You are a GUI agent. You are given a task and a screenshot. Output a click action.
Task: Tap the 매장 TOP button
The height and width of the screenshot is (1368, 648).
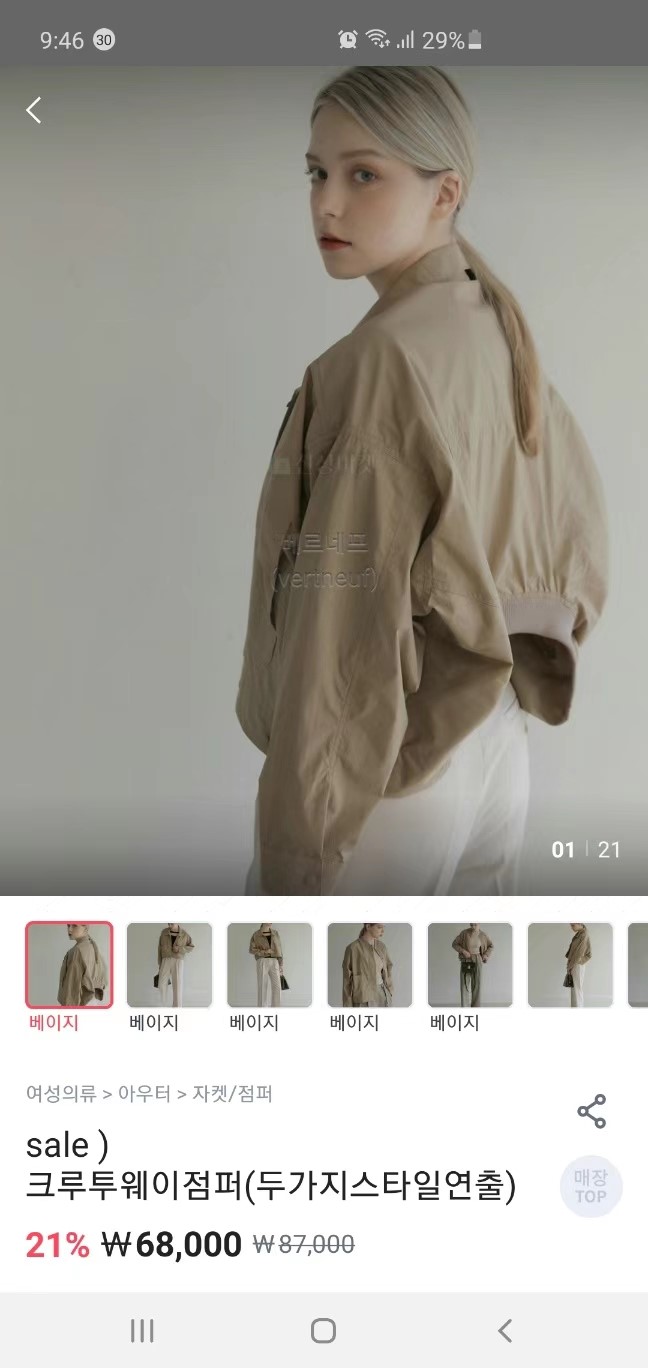[590, 1186]
